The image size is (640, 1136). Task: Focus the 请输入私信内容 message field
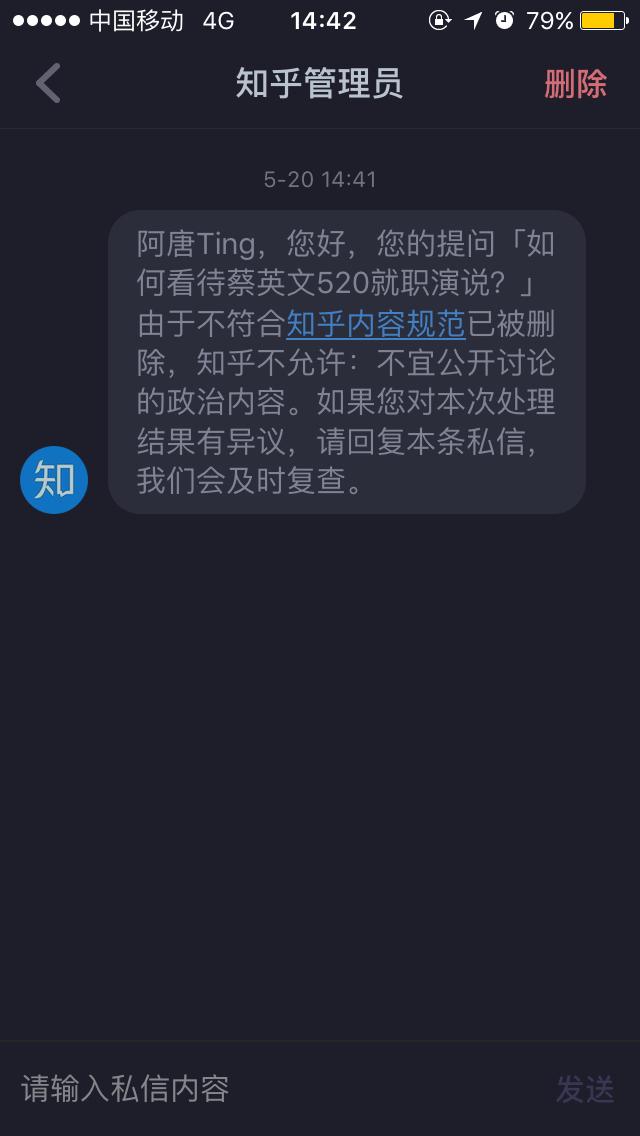click(275, 1088)
